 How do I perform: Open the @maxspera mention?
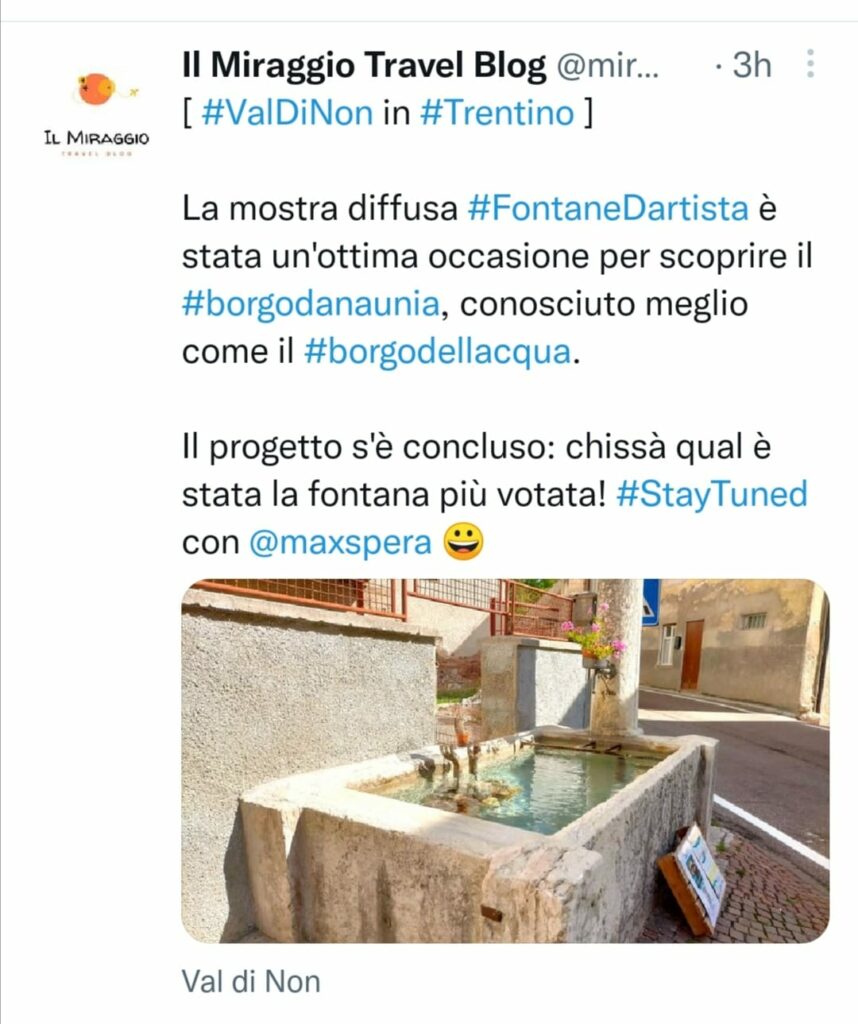tap(339, 543)
